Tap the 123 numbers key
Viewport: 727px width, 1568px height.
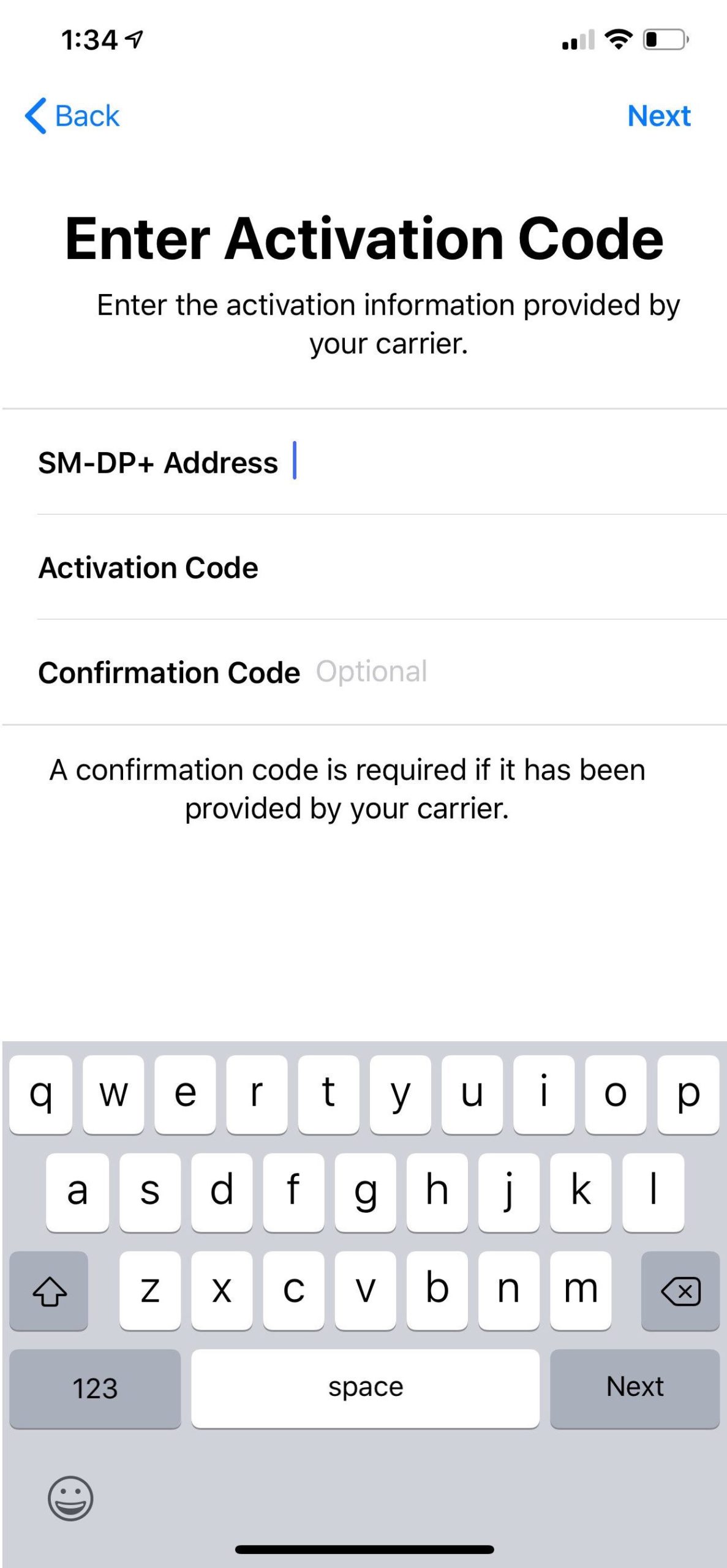(95, 1387)
